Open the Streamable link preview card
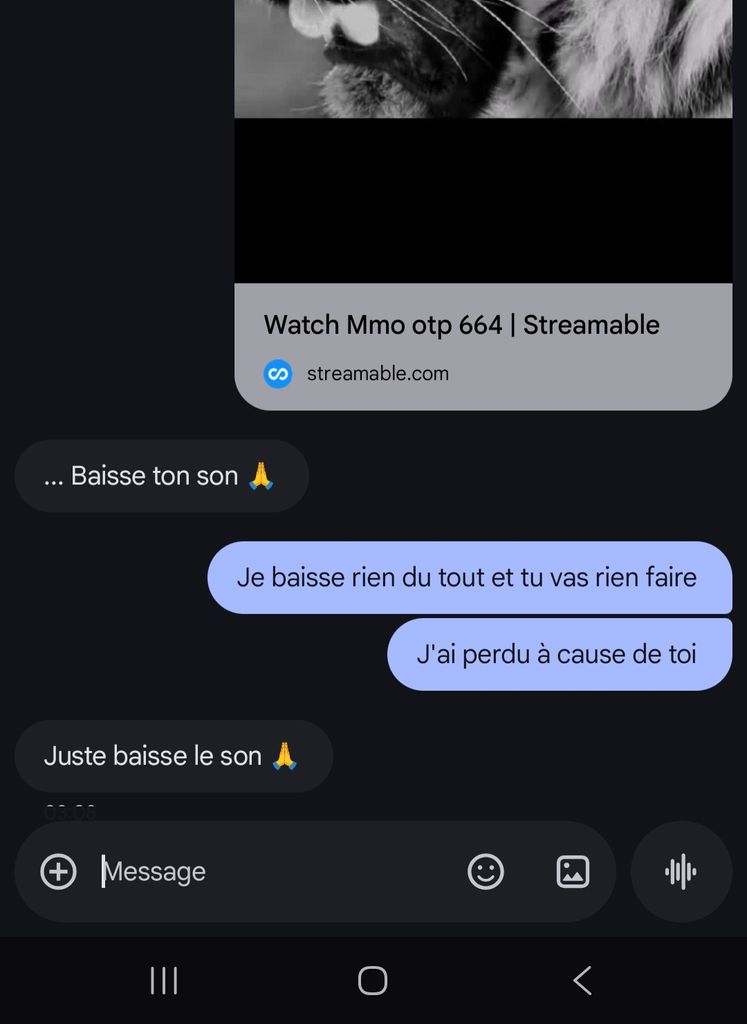 pyautogui.click(x=483, y=346)
